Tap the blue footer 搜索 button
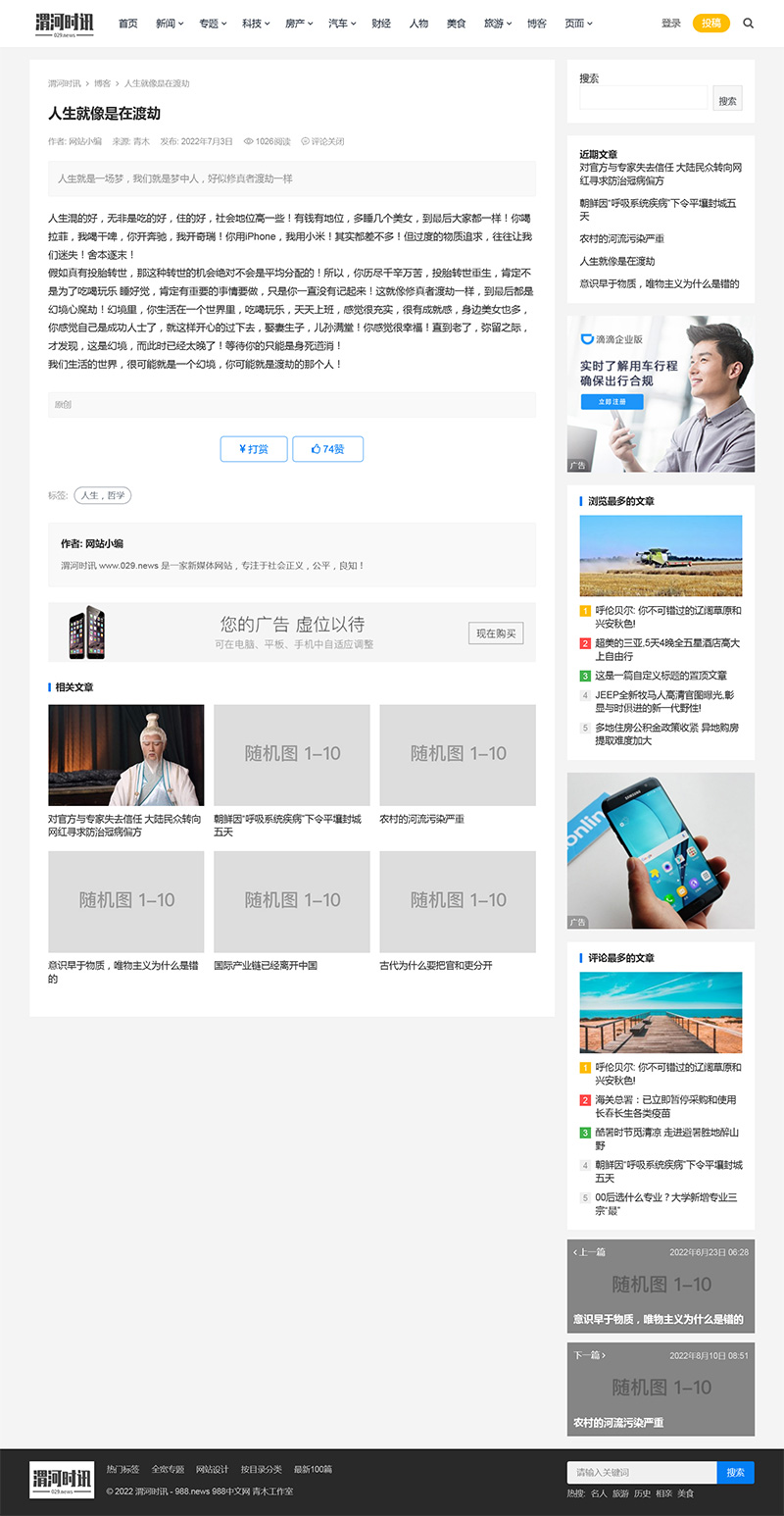This screenshot has width=784, height=1516. pyautogui.click(x=735, y=1473)
